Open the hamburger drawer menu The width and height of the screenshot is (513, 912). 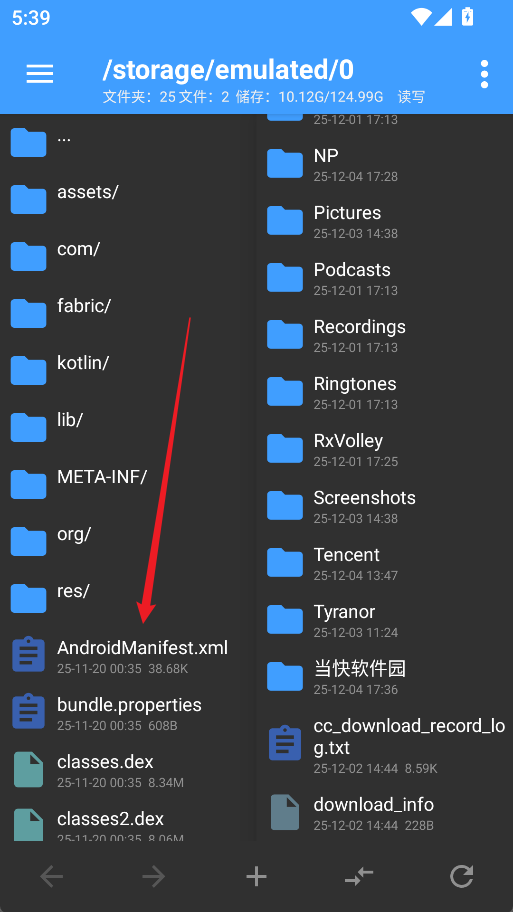[x=40, y=74]
